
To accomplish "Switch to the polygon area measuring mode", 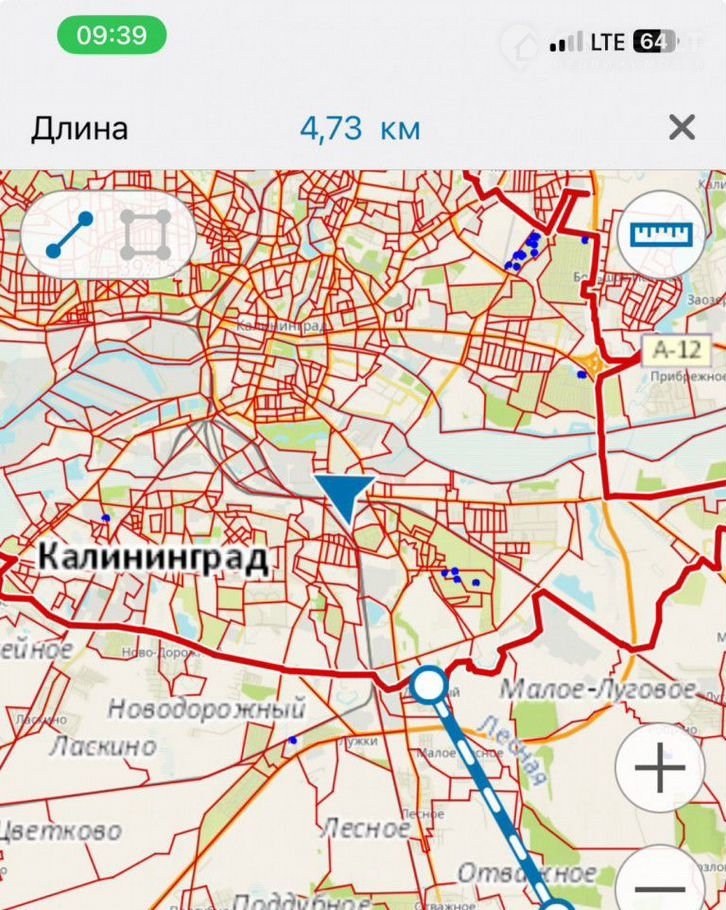I will coord(146,235).
